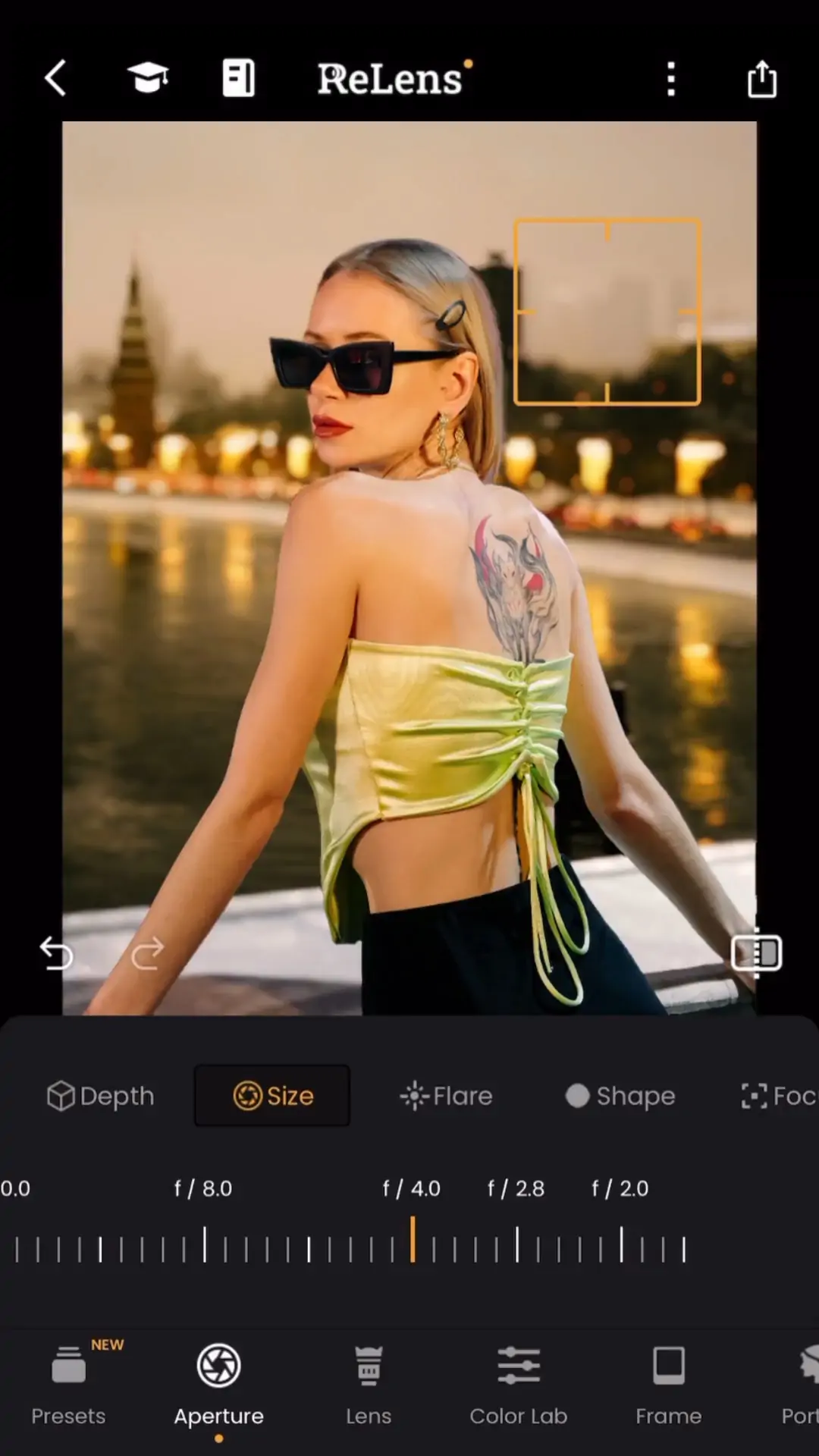Select the Depth option
Viewport: 819px width, 1456px height.
pos(101,1096)
